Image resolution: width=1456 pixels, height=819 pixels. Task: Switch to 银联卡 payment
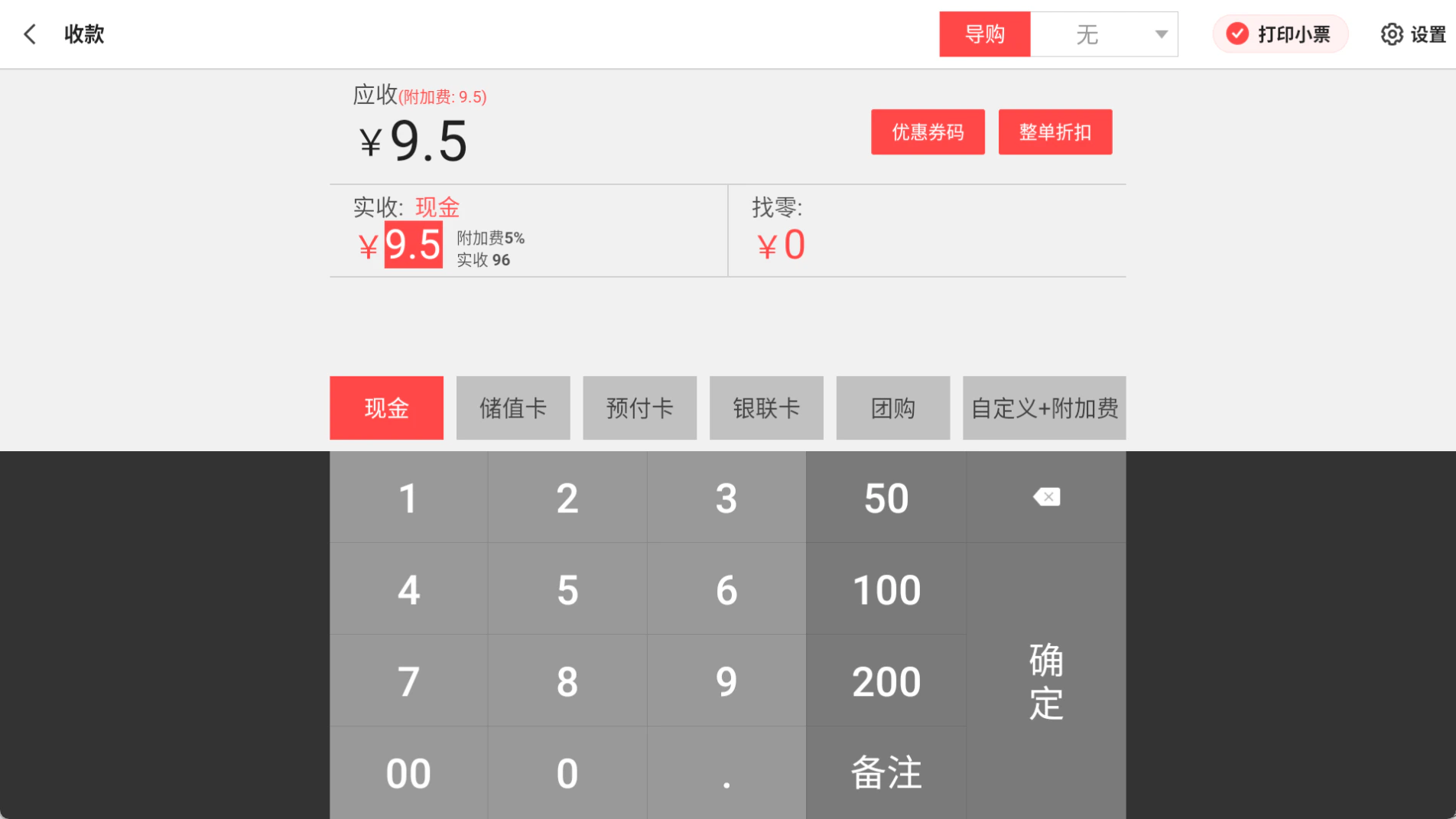click(x=766, y=408)
